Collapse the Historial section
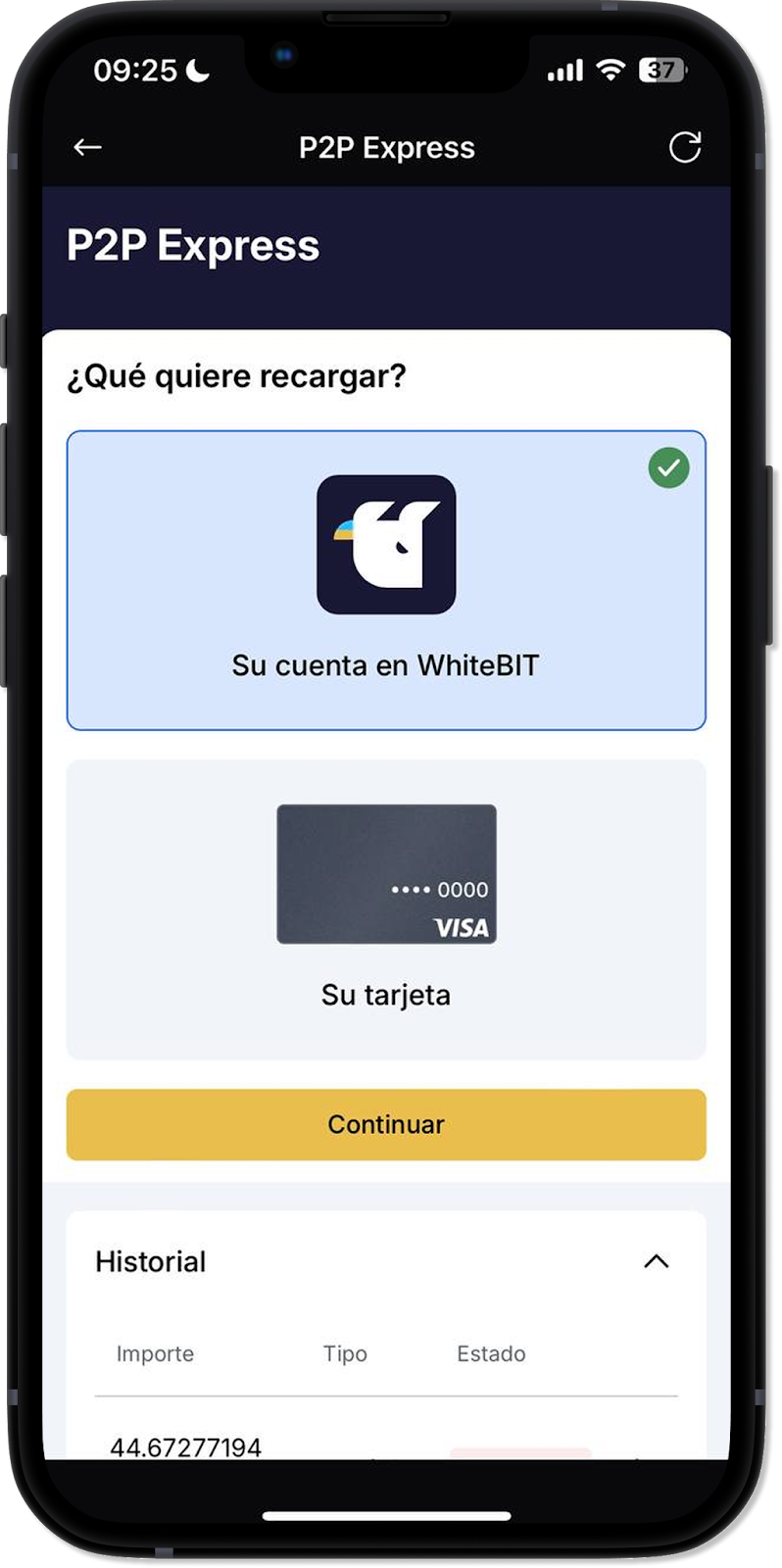This screenshot has height=1568, width=782. pos(656,1261)
